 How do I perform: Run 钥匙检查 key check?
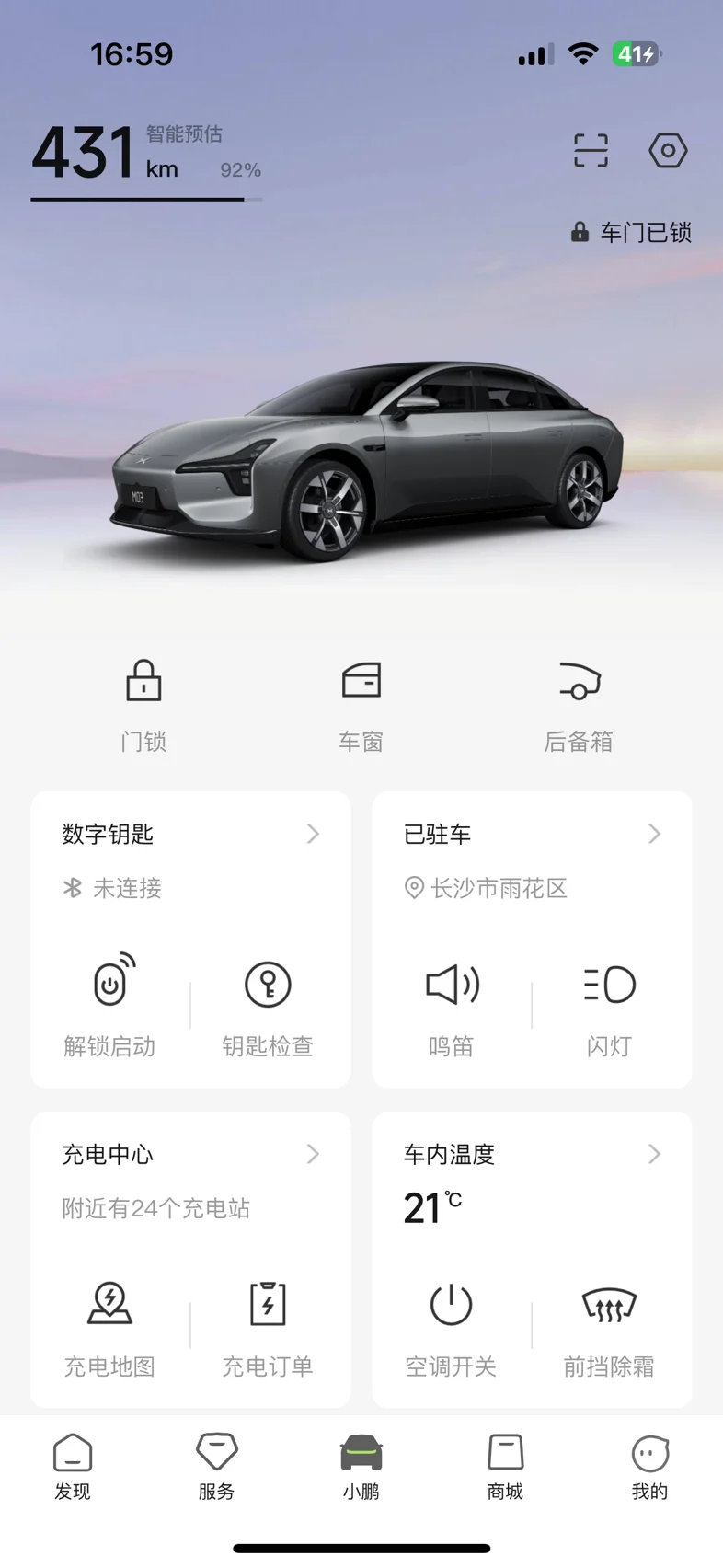click(268, 1003)
